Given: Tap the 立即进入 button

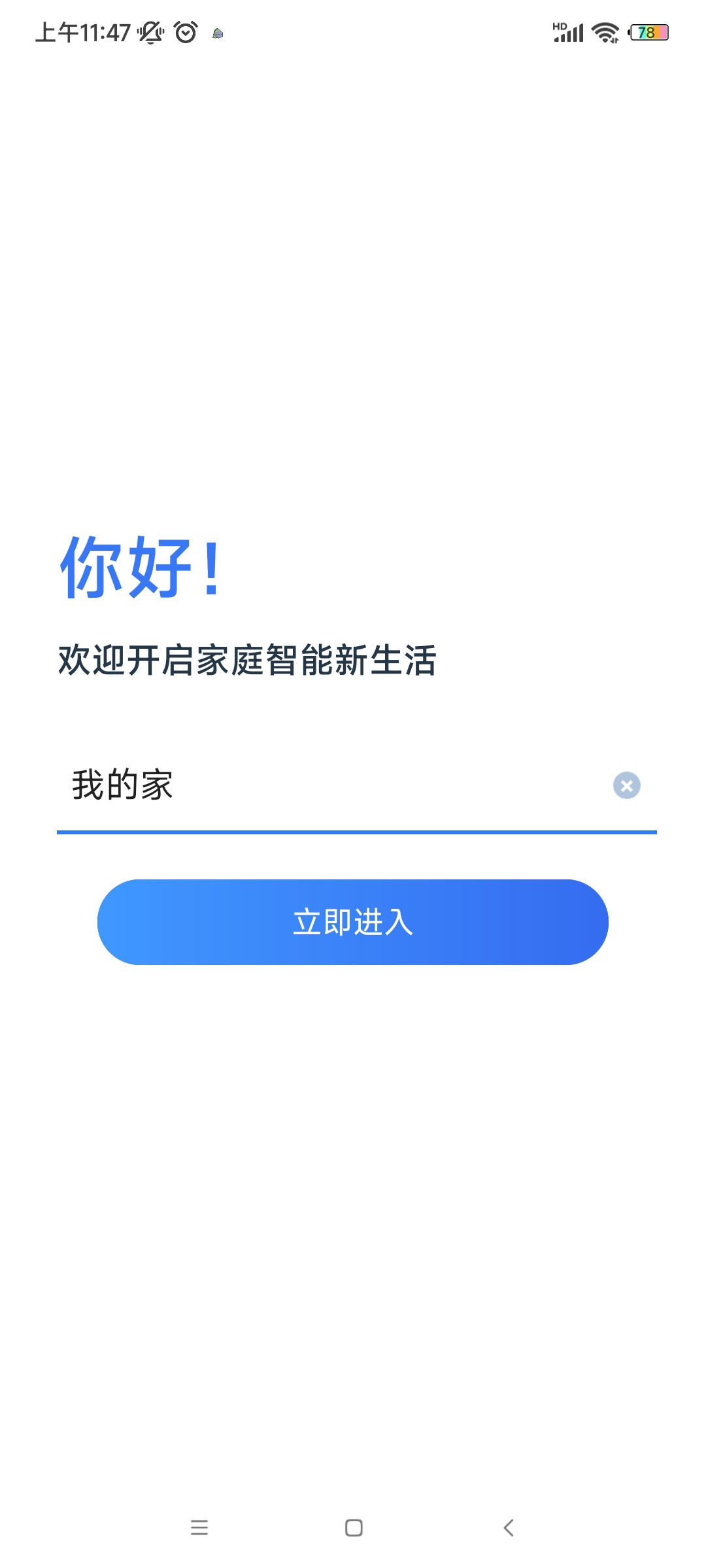Looking at the screenshot, I should click(x=353, y=922).
